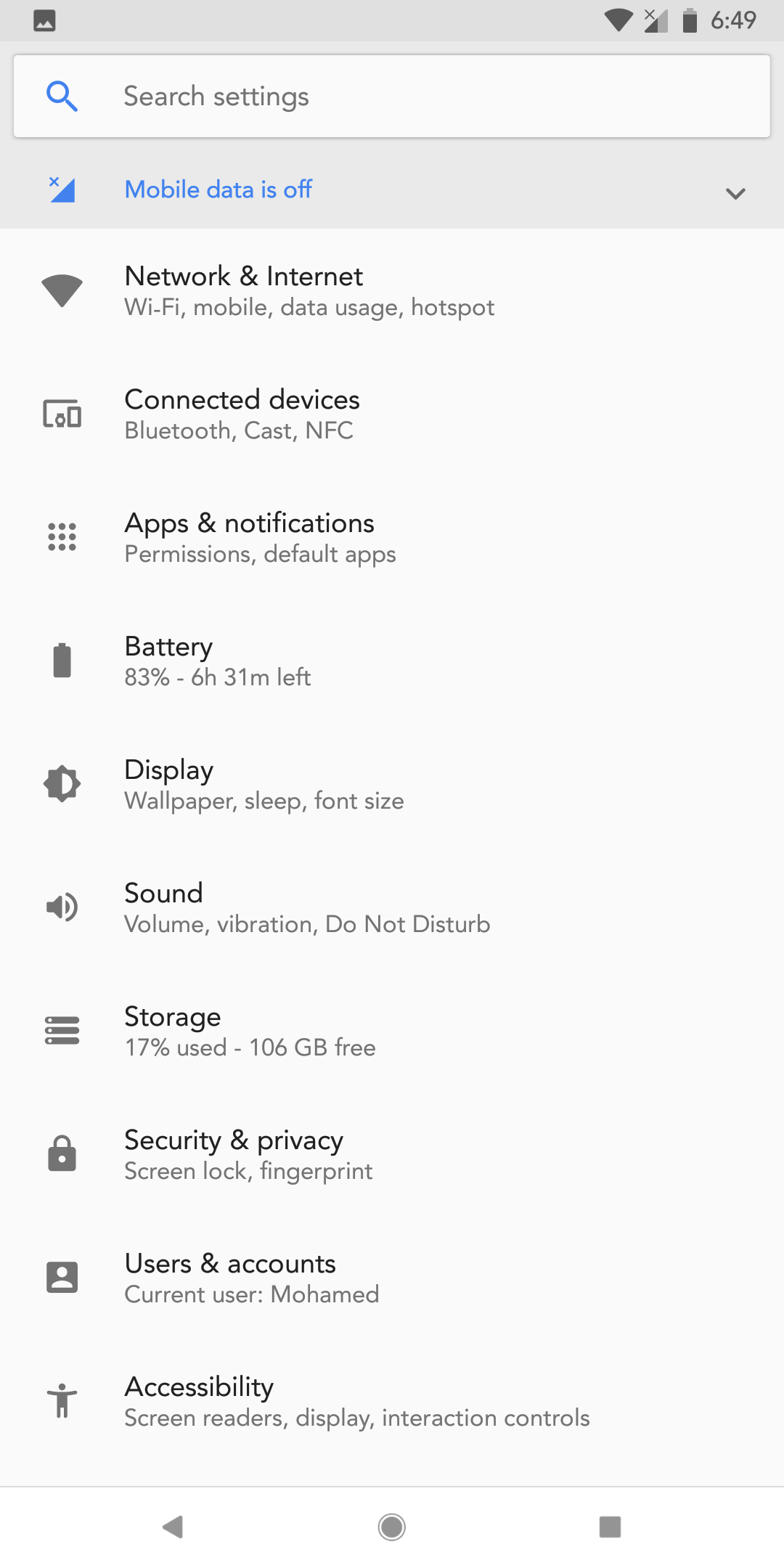This screenshot has width=784, height=1568.
Task: Open the Search settings field
Action: (392, 96)
